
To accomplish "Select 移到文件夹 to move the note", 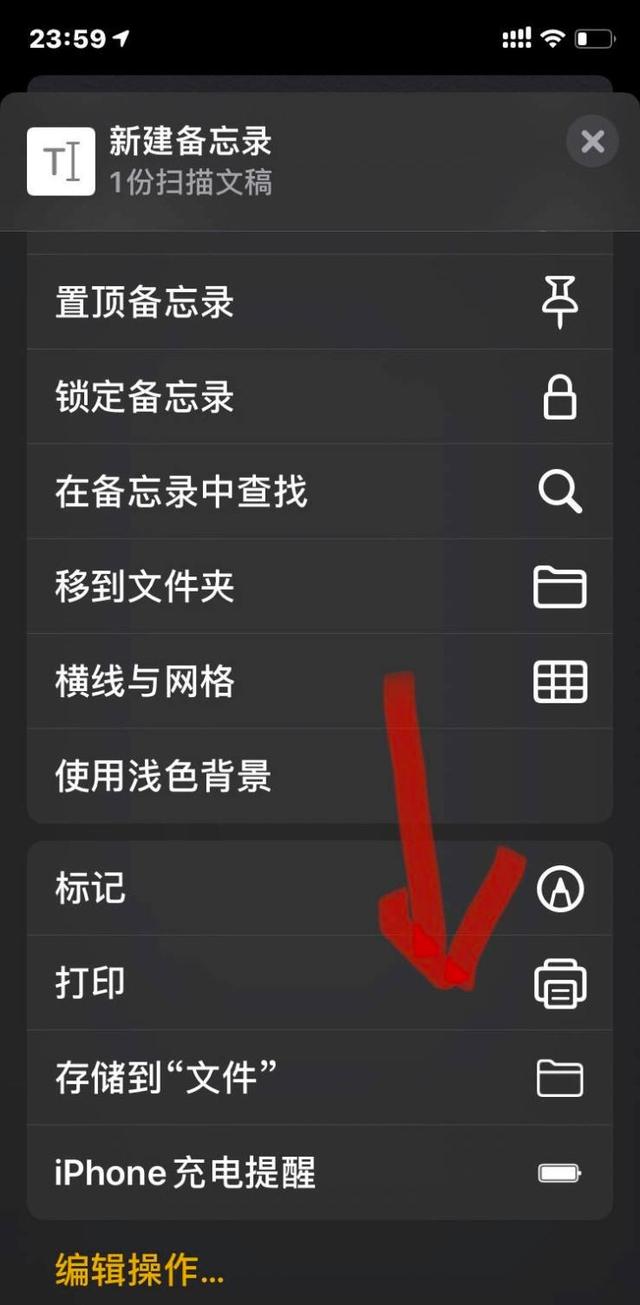I will pyautogui.click(x=320, y=587).
